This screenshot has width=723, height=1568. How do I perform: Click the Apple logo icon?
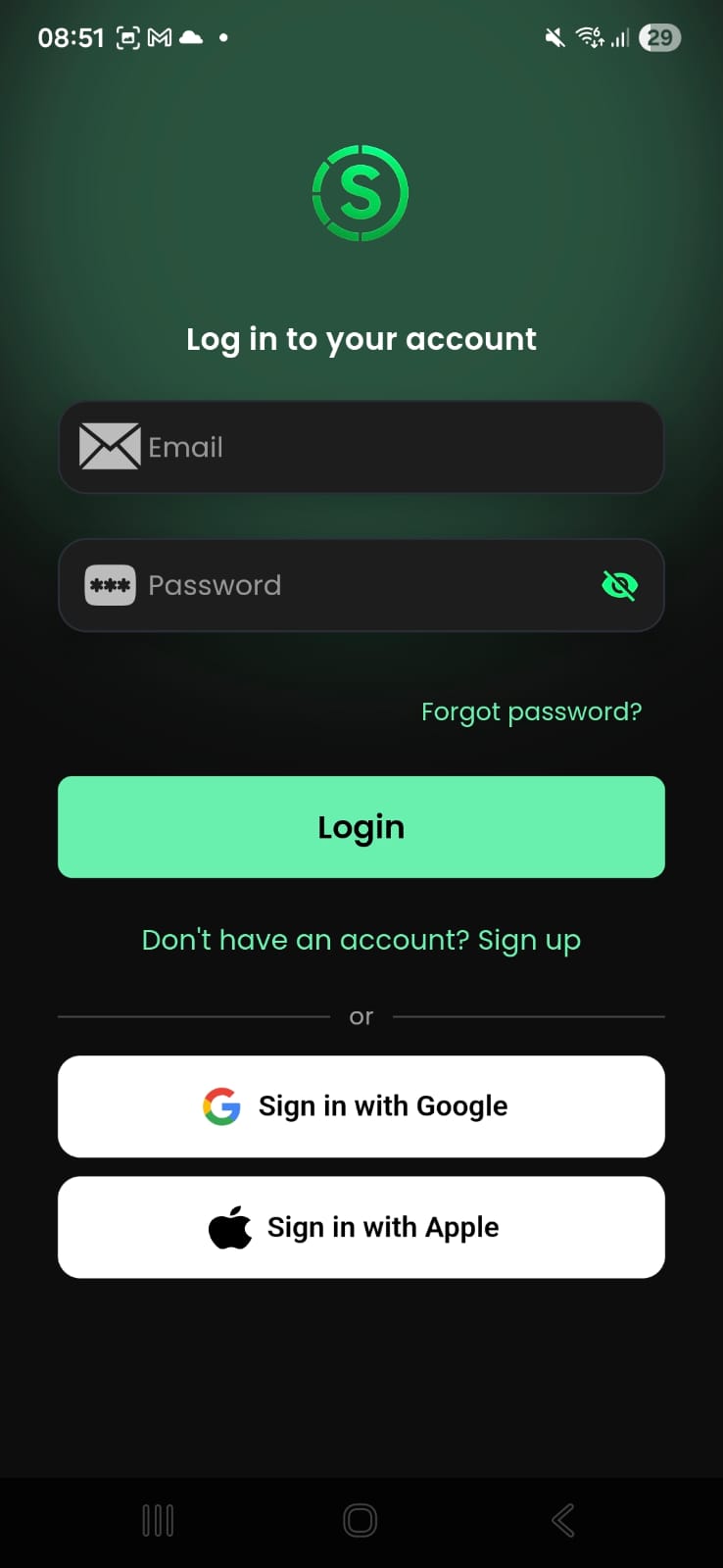[x=229, y=1226]
